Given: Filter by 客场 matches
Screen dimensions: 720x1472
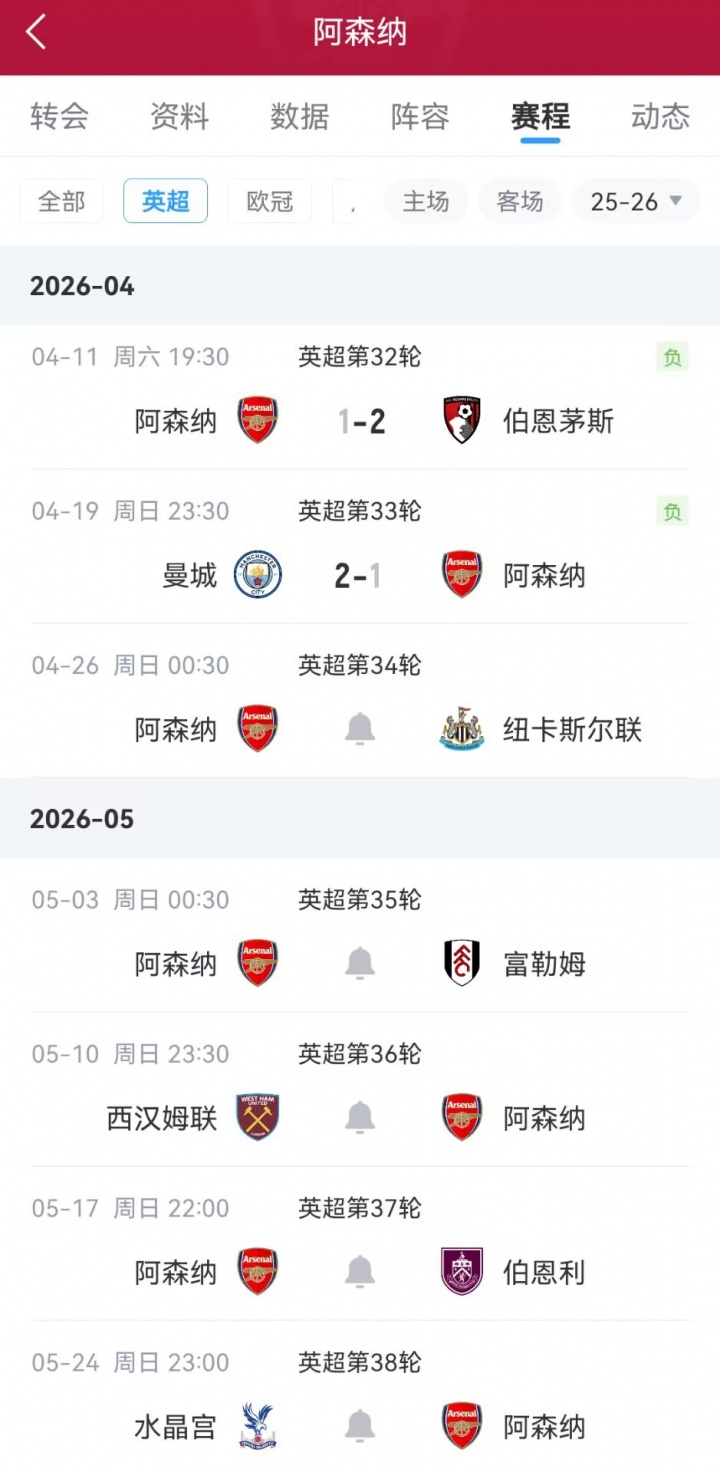Looking at the screenshot, I should click(520, 201).
